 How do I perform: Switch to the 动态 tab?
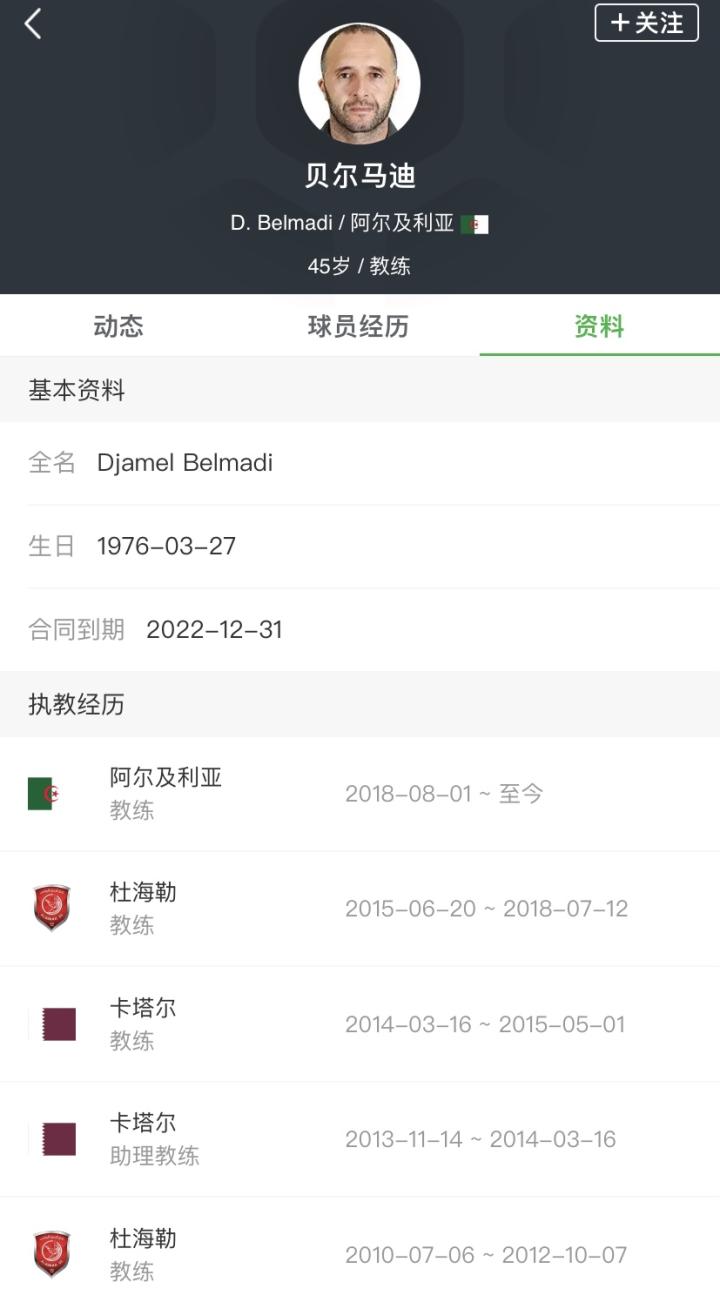pyautogui.click(x=119, y=326)
